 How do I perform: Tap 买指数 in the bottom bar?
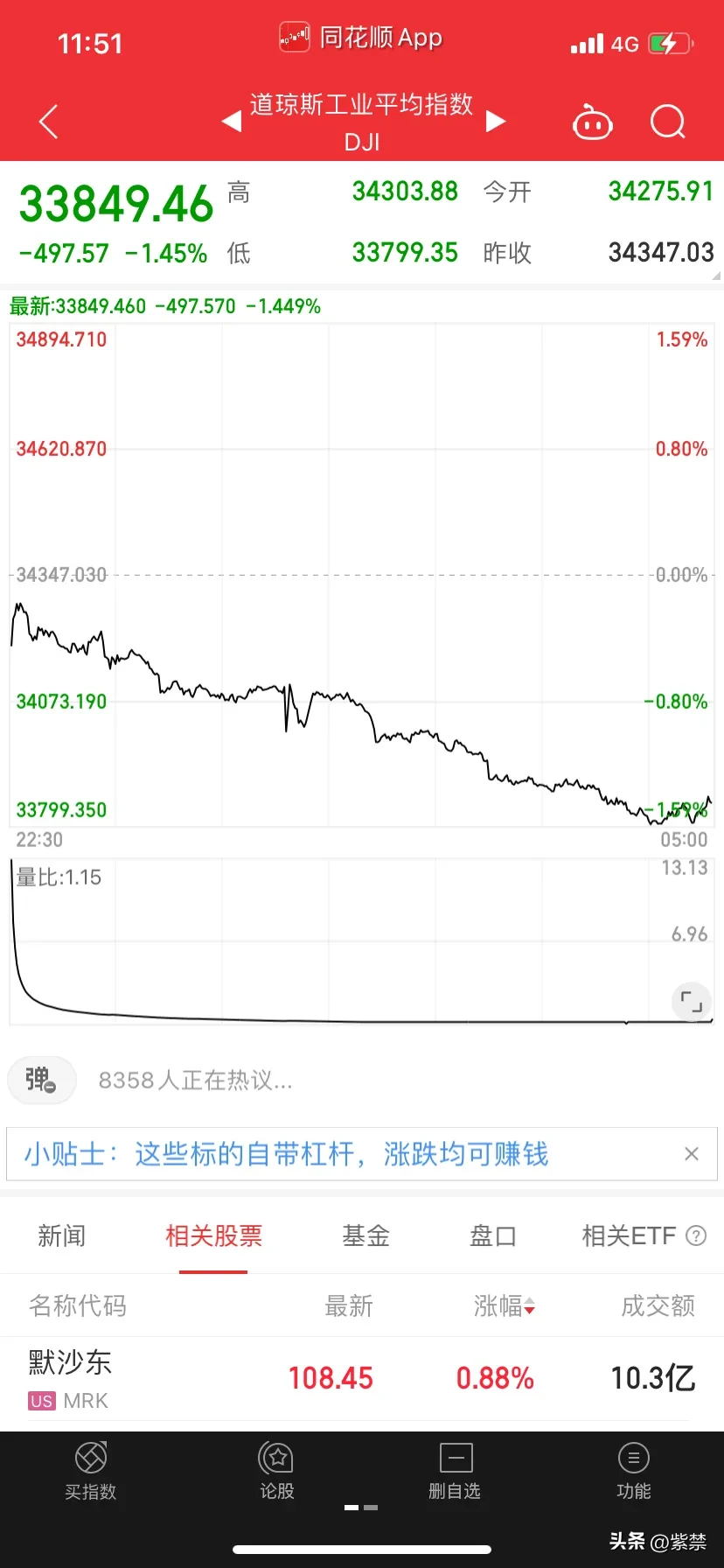91,1472
